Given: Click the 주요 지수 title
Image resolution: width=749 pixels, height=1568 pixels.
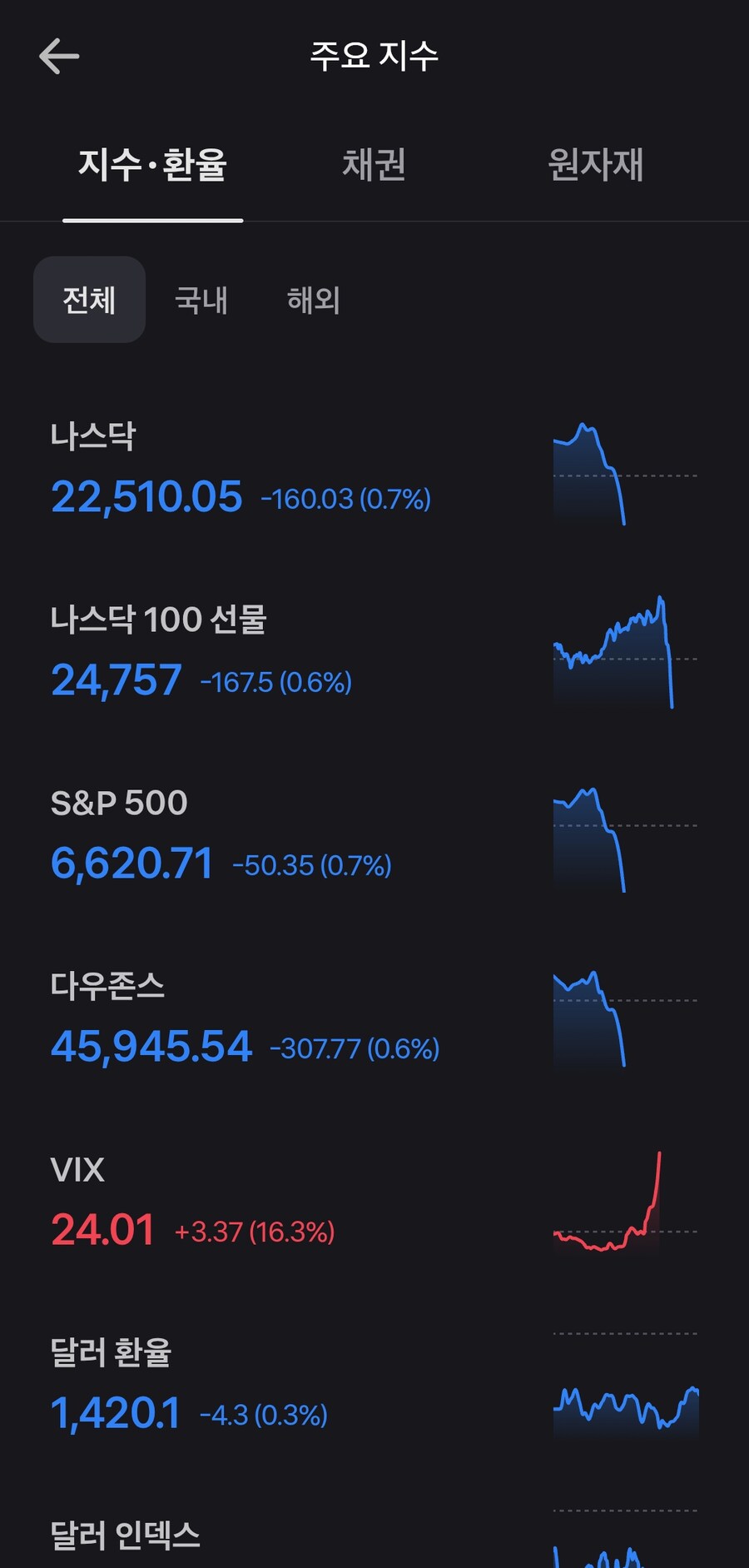Looking at the screenshot, I should point(374,55).
